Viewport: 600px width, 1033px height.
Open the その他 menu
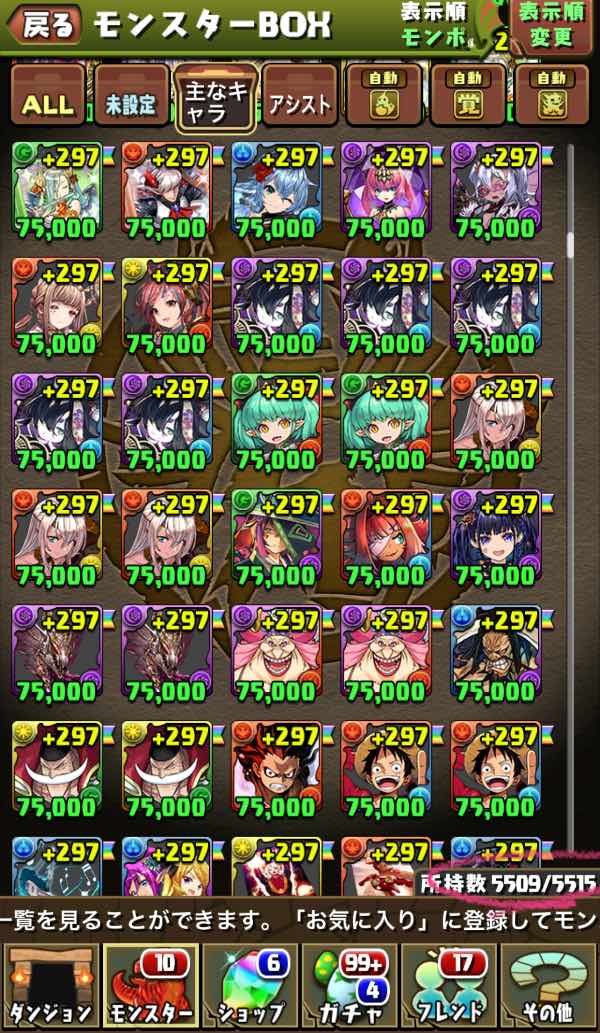click(x=549, y=985)
